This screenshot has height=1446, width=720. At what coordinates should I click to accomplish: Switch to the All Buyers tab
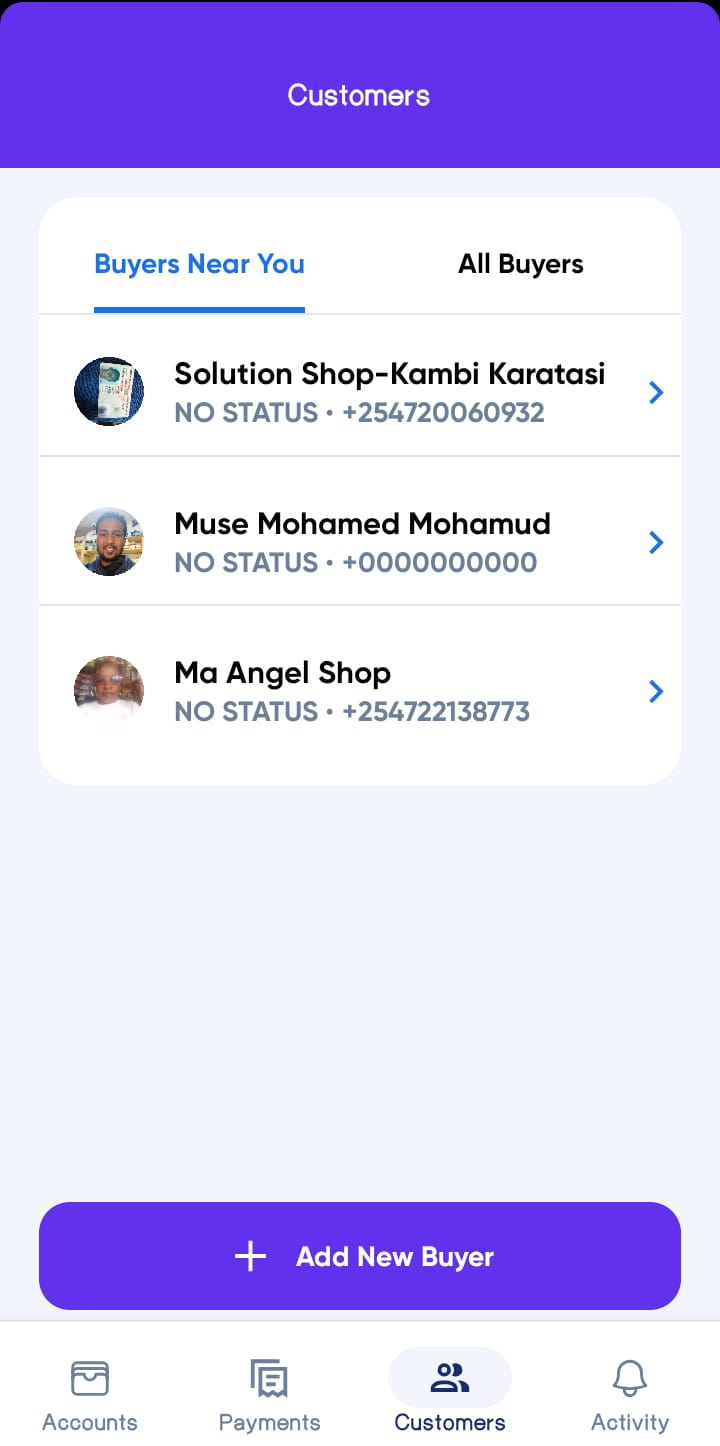[x=520, y=264]
